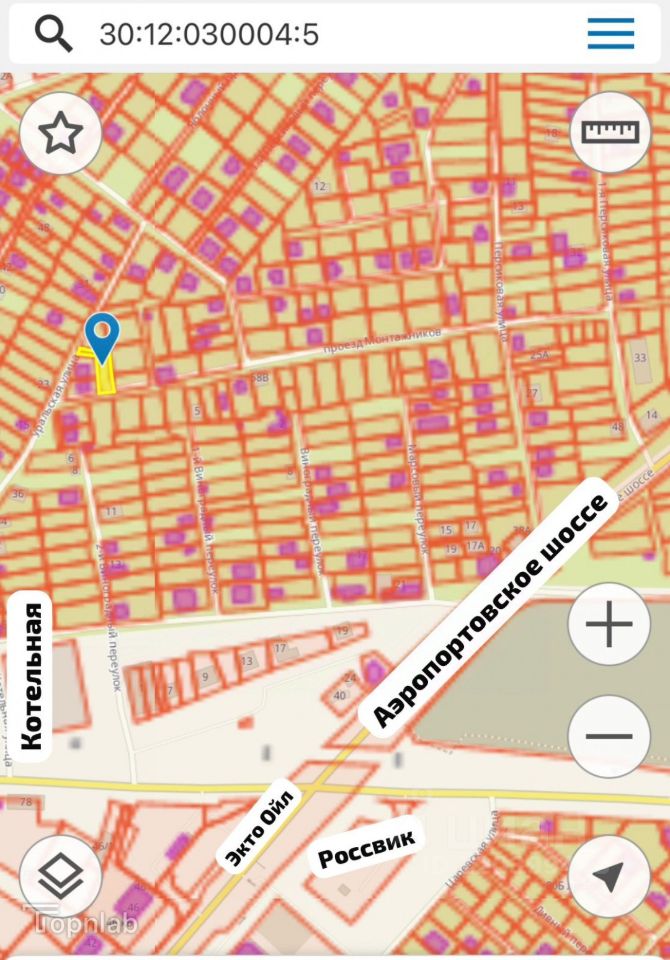
Task: Open the hamburger menu
Action: (610, 34)
